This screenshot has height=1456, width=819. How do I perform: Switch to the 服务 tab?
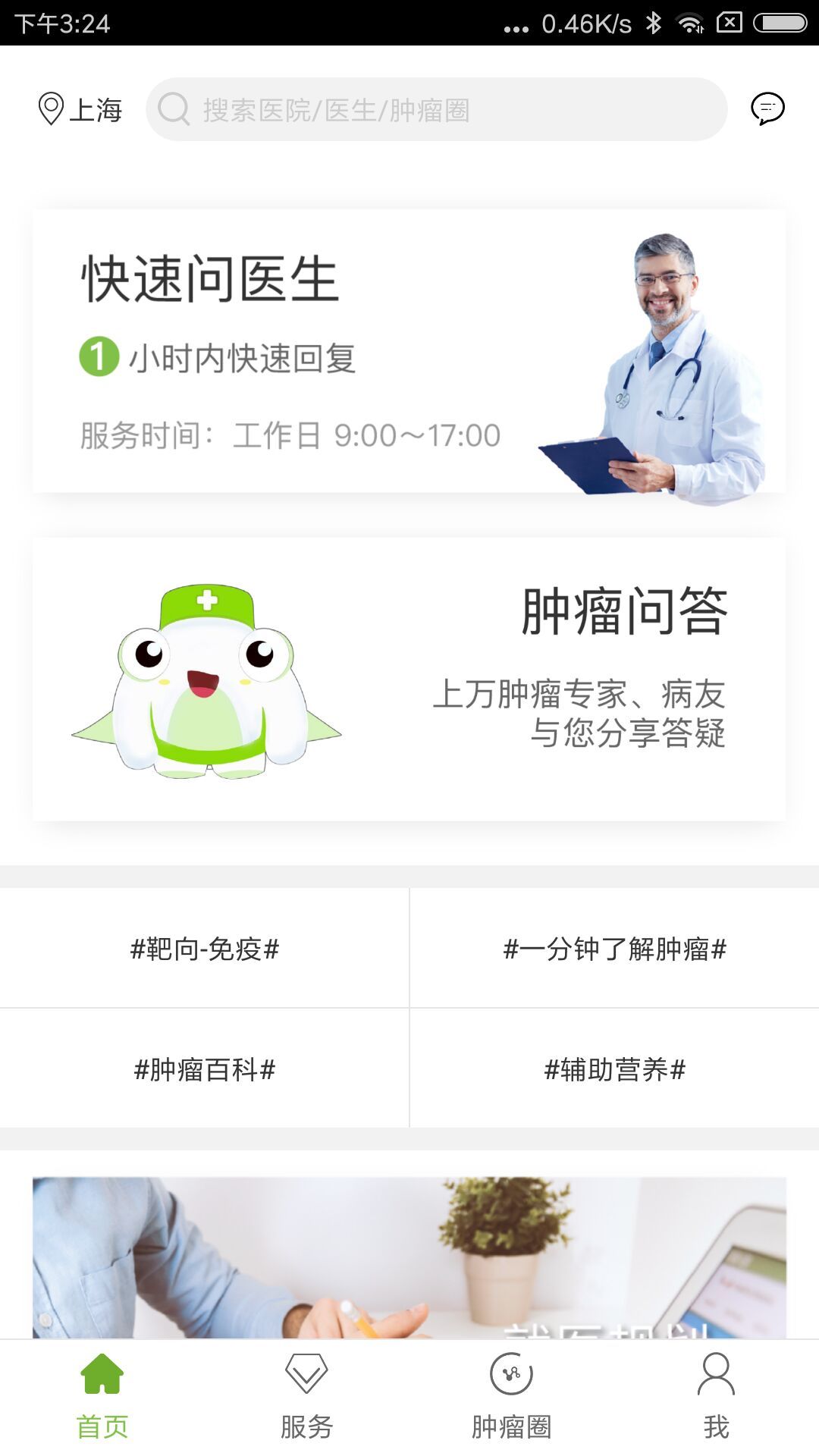pyautogui.click(x=306, y=1397)
